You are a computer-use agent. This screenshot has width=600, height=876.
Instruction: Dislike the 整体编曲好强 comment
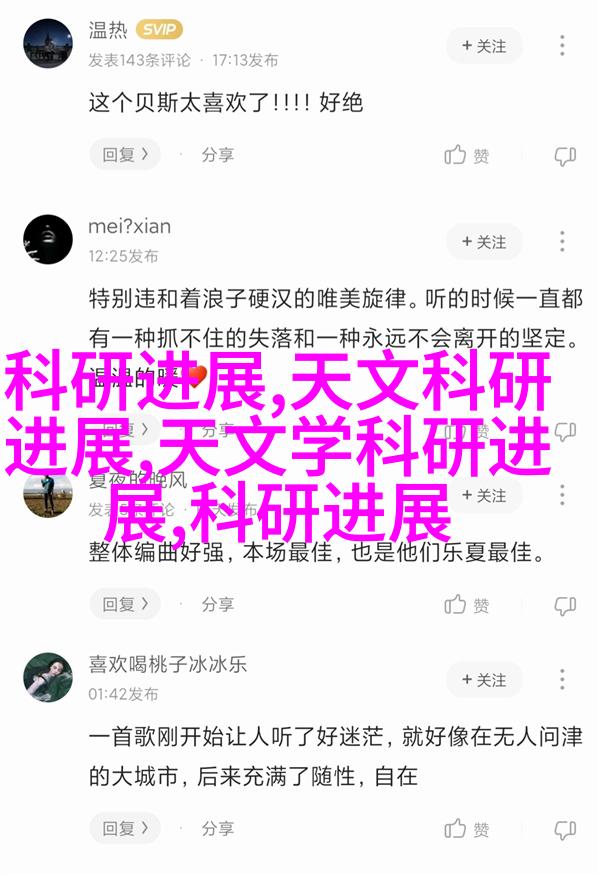pyautogui.click(x=565, y=604)
